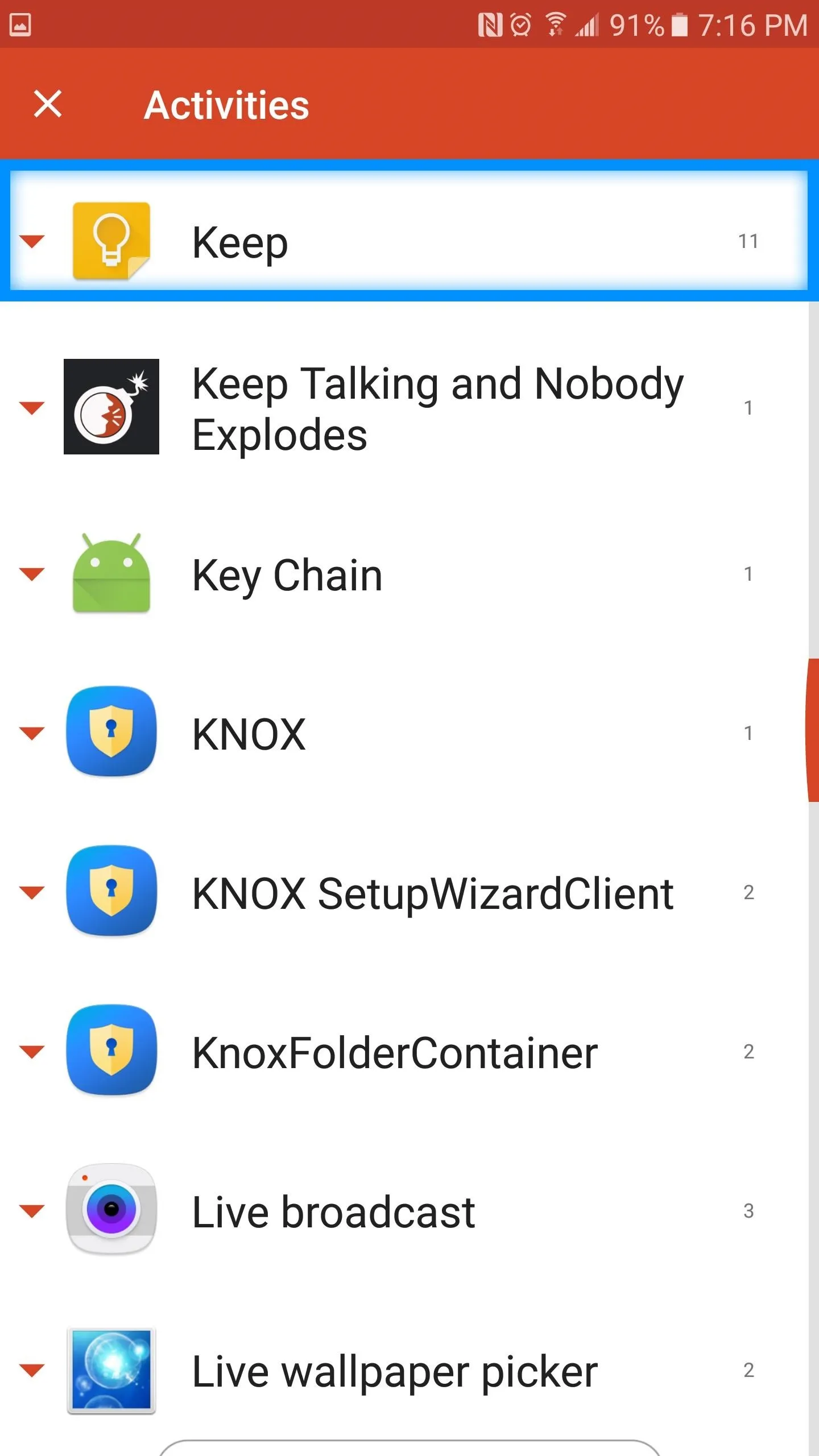
Task: Tap the fast-scroll handle on the right edge
Action: (x=813, y=730)
